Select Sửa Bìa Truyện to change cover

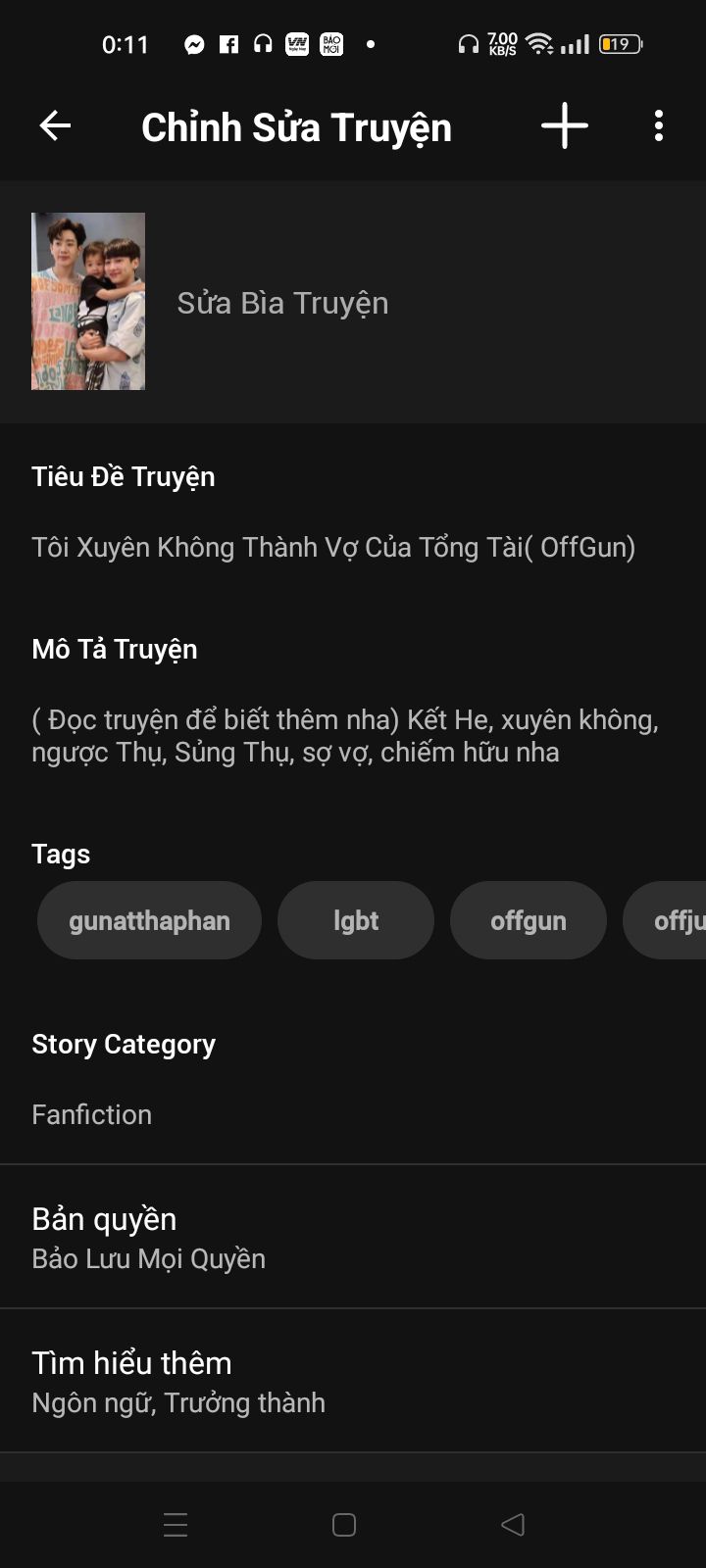coord(282,303)
